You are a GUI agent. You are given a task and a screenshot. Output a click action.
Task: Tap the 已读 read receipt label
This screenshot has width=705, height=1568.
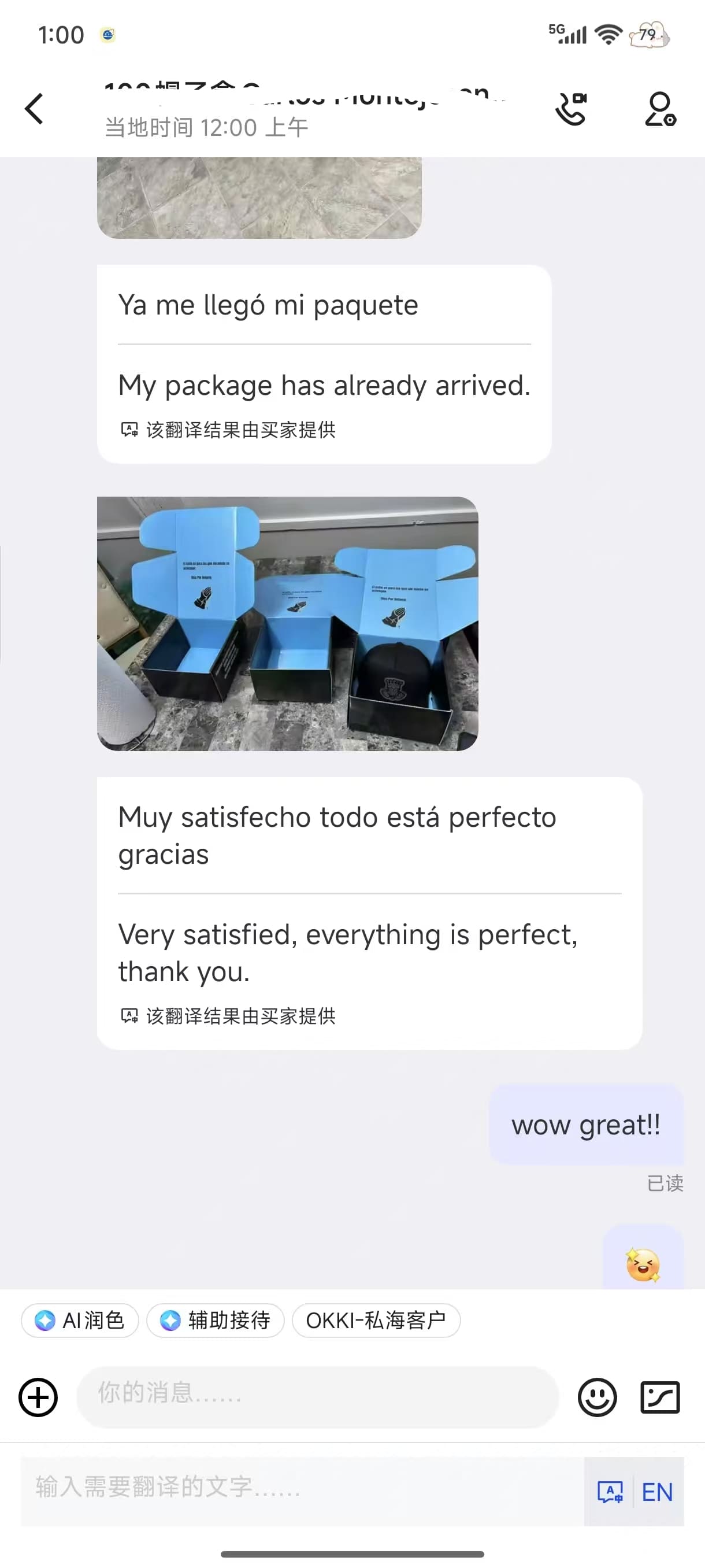(666, 1184)
